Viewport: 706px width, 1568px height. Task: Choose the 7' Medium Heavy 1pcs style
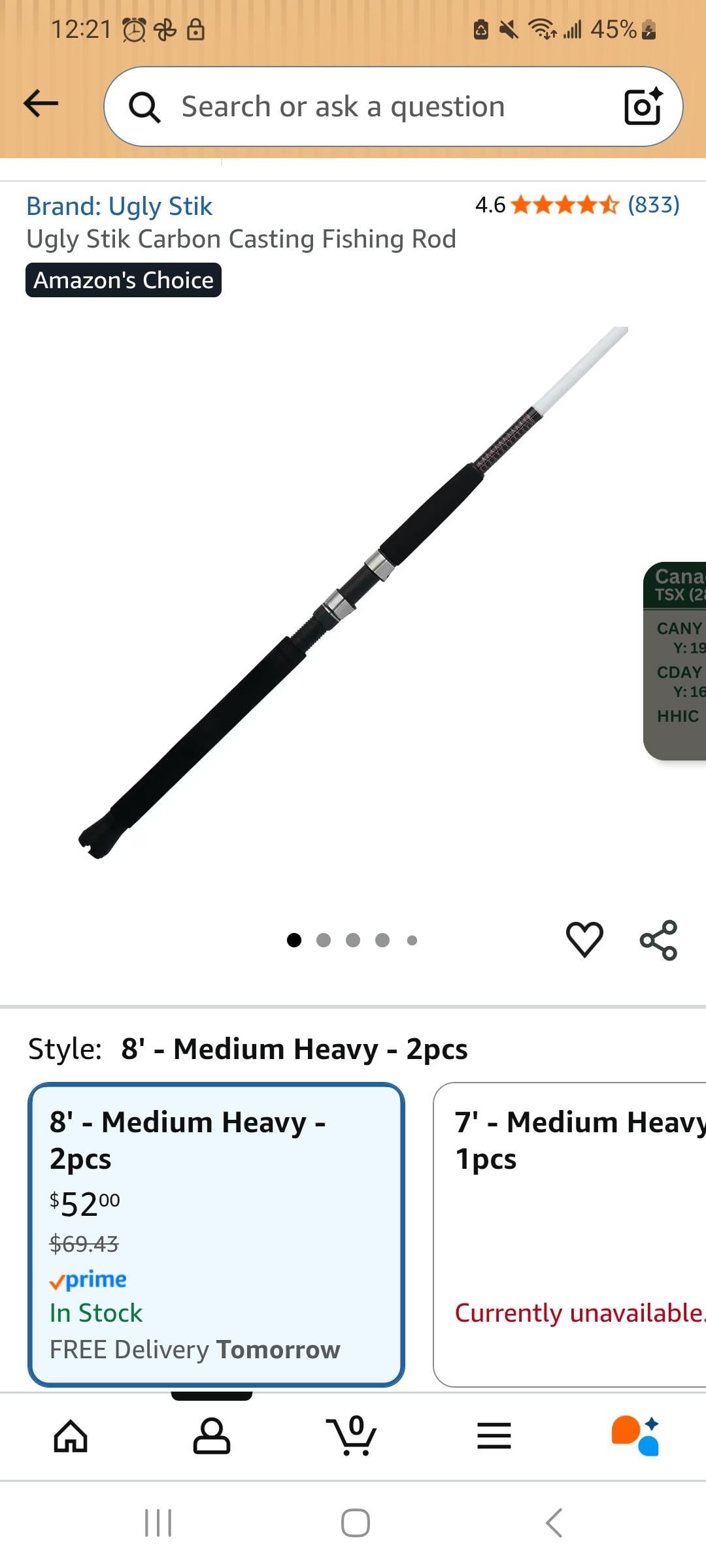(570, 1234)
